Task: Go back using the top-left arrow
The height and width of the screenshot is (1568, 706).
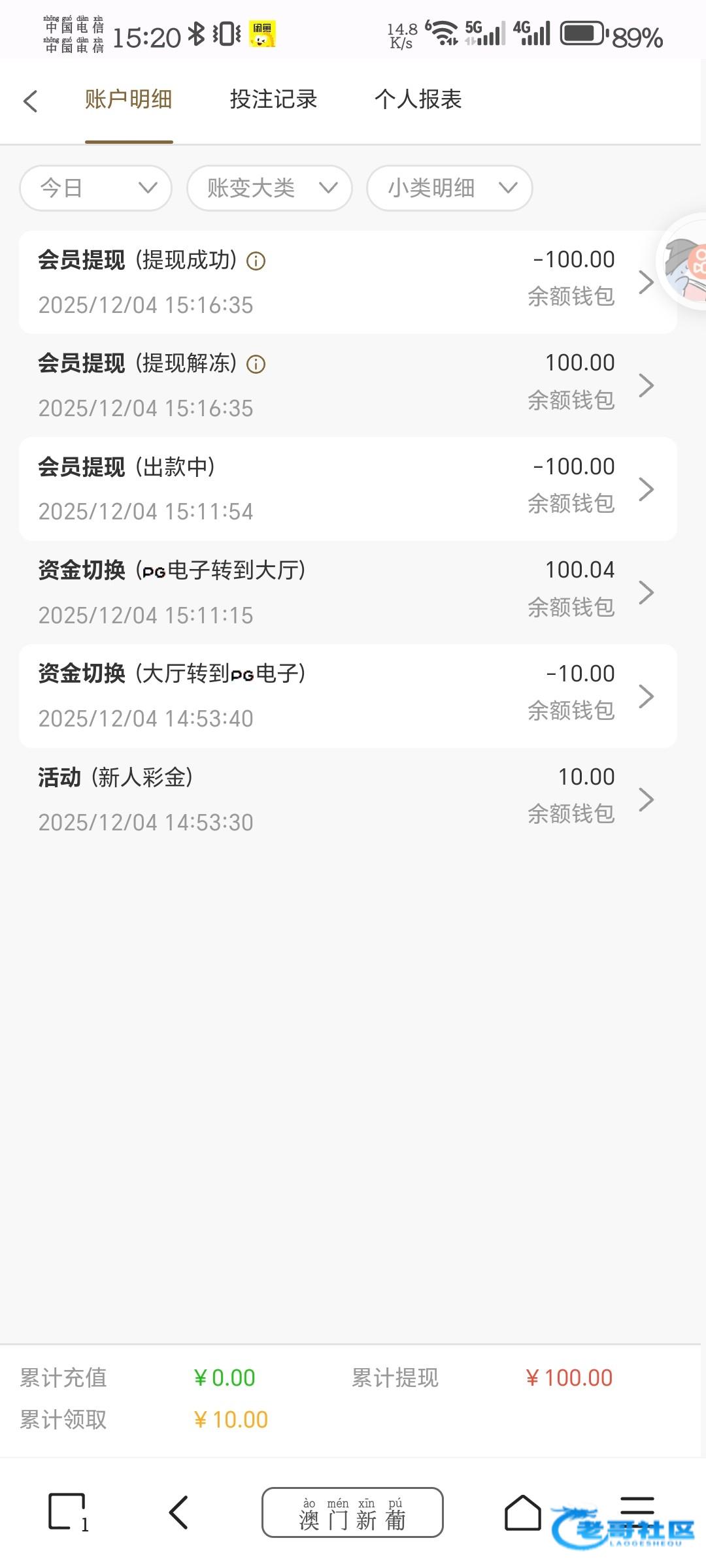Action: [x=30, y=101]
